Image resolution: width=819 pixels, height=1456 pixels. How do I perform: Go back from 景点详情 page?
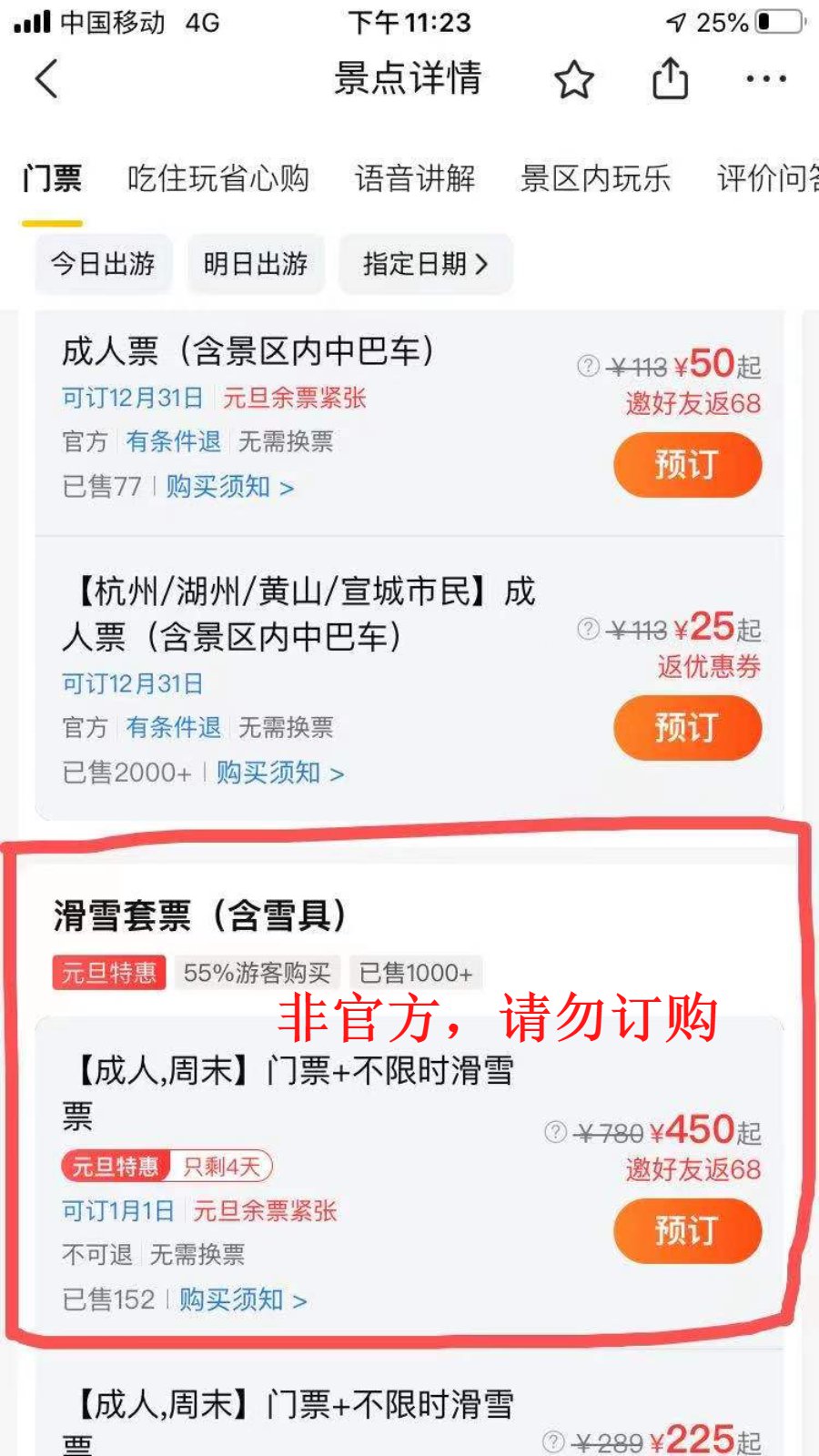pyautogui.click(x=47, y=79)
